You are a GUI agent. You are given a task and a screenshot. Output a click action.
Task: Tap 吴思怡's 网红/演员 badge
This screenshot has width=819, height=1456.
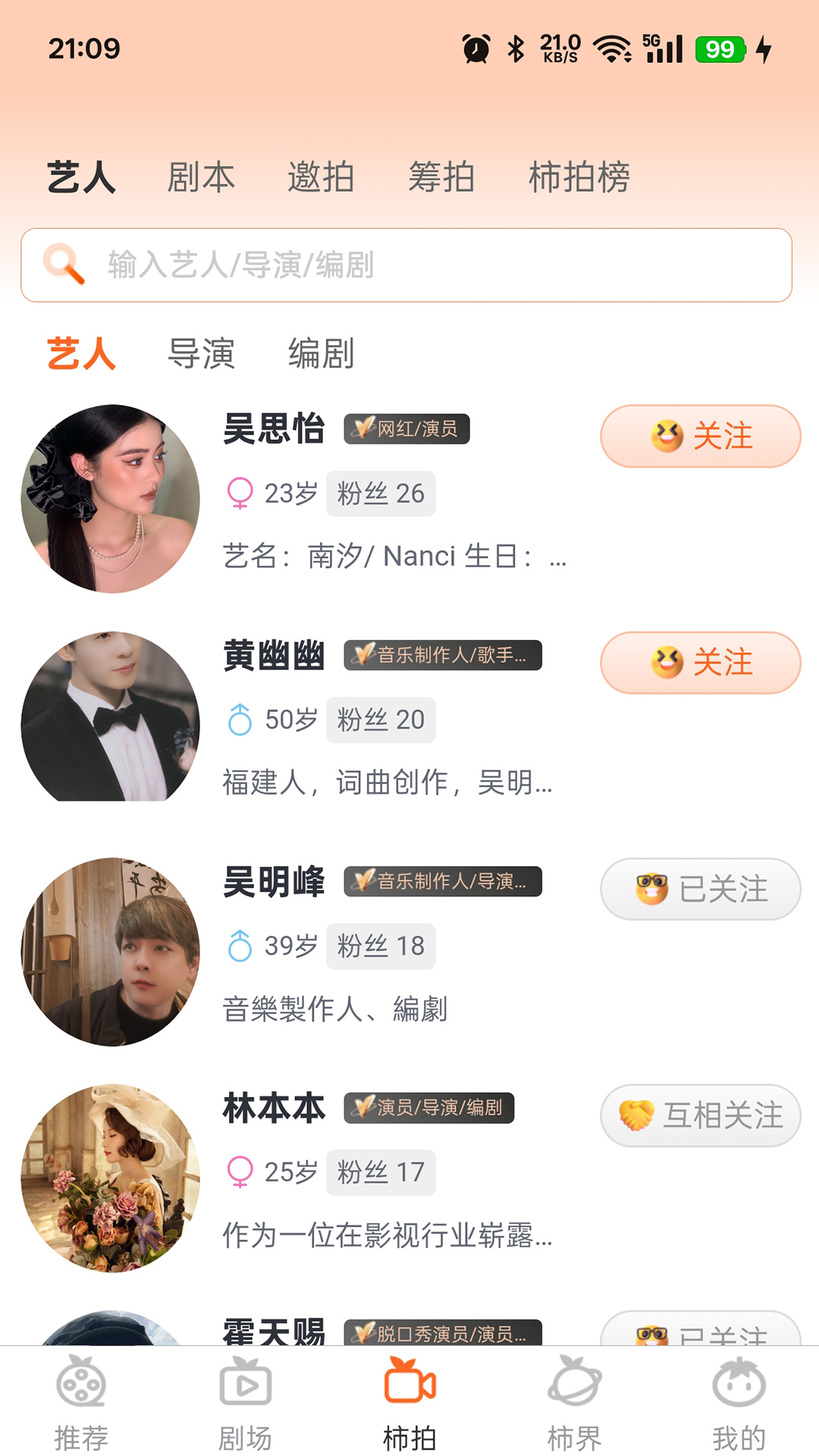[406, 429]
